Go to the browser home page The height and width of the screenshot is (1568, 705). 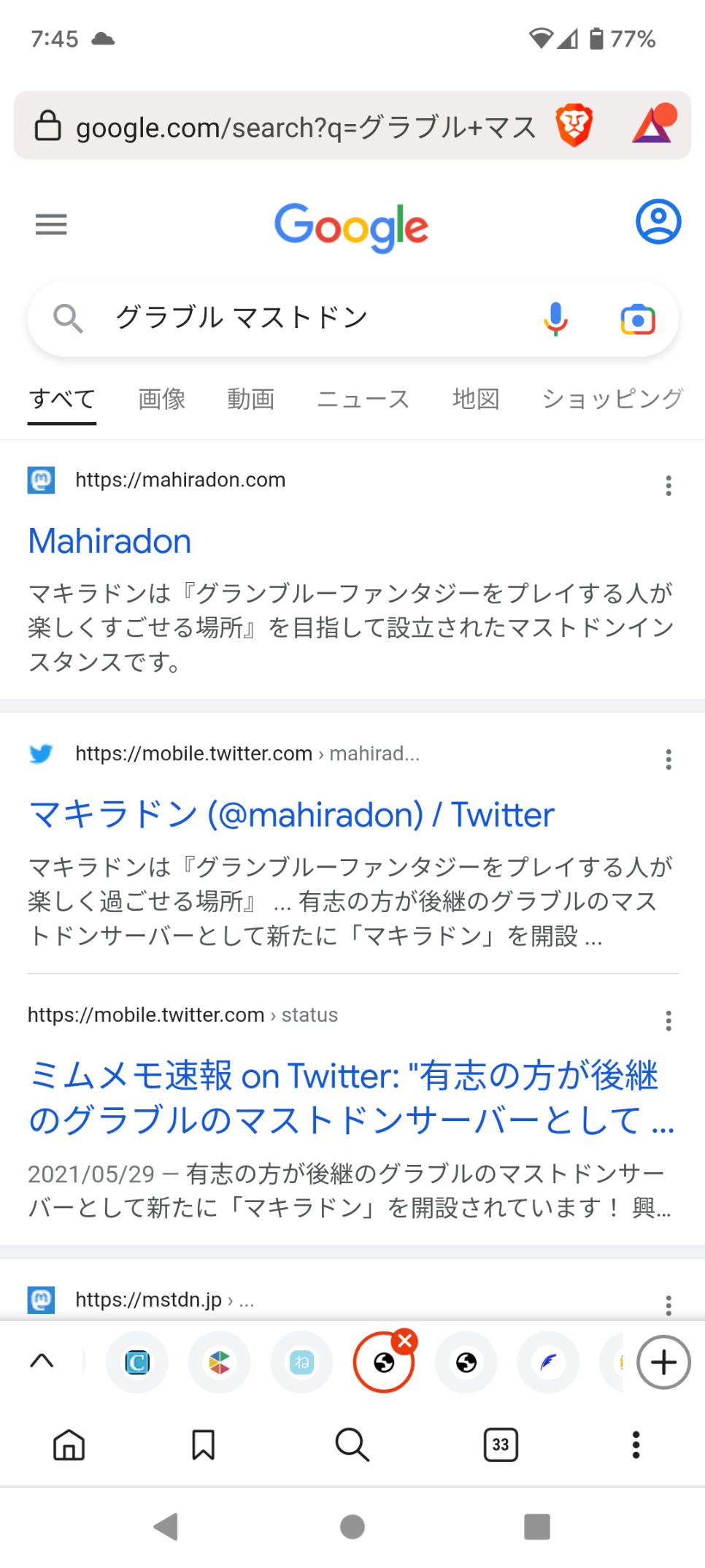click(x=69, y=1445)
